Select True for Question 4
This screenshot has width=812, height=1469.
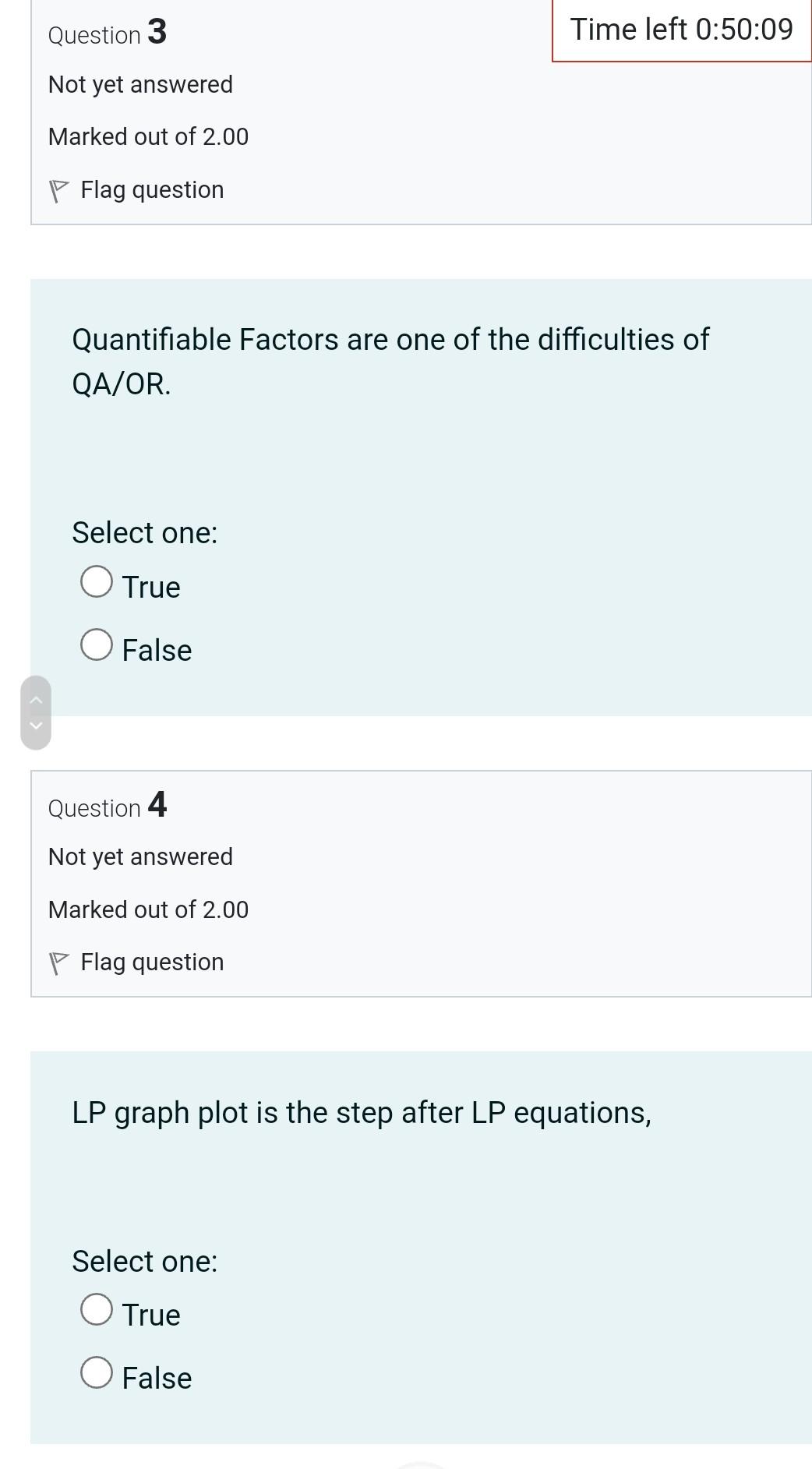click(x=97, y=1310)
